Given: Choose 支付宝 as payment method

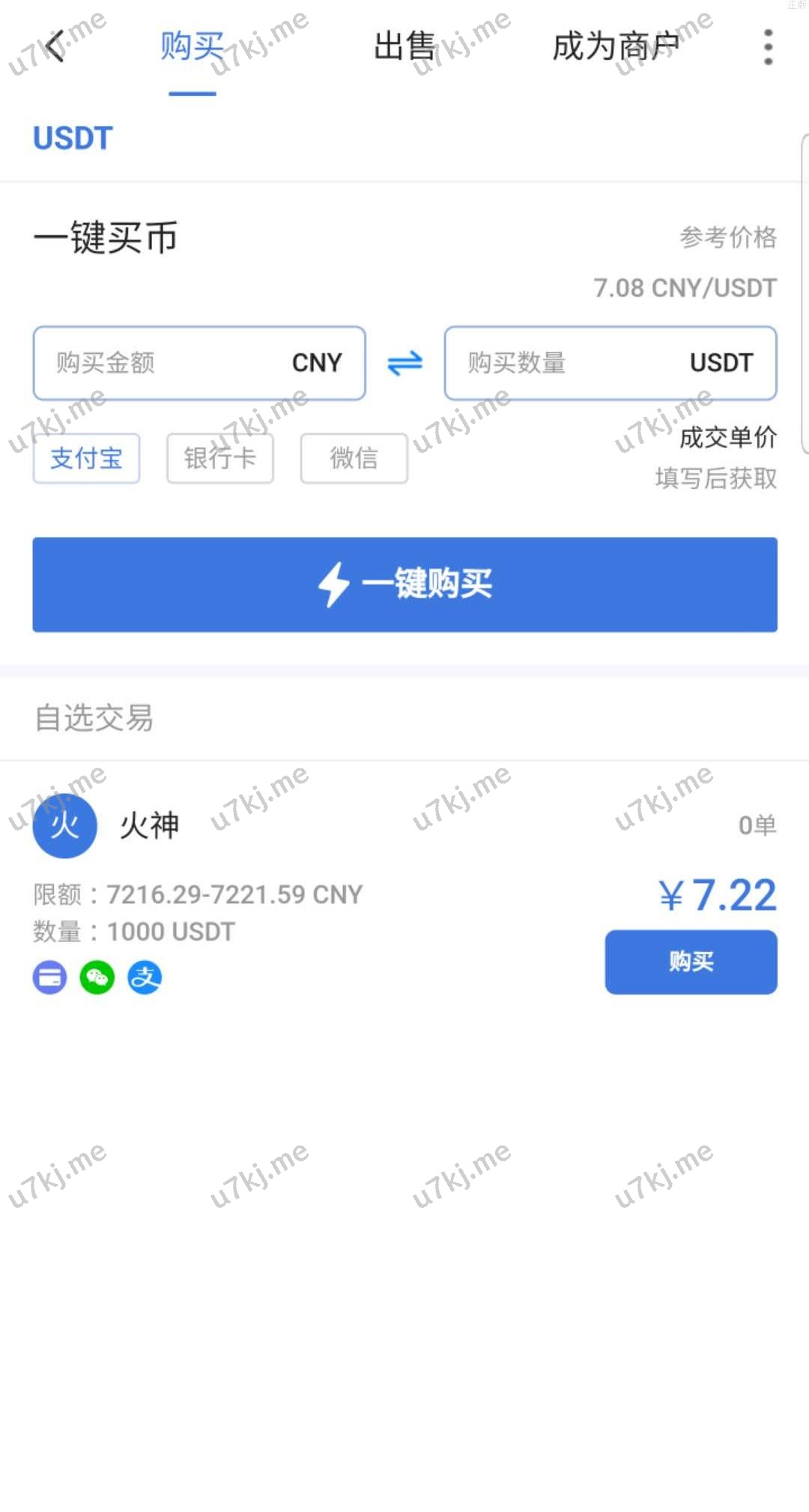Looking at the screenshot, I should tap(86, 458).
